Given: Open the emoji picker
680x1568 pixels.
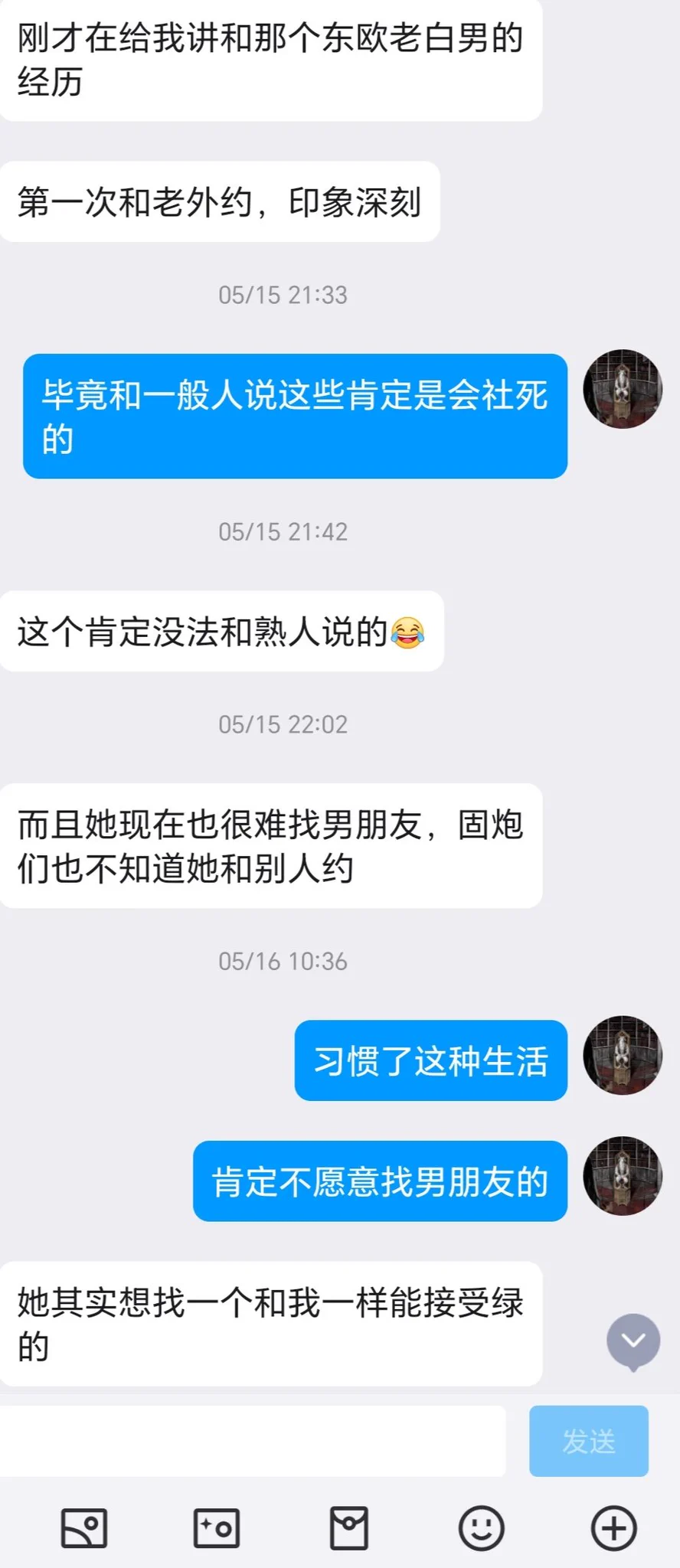Looking at the screenshot, I should 481,1528.
